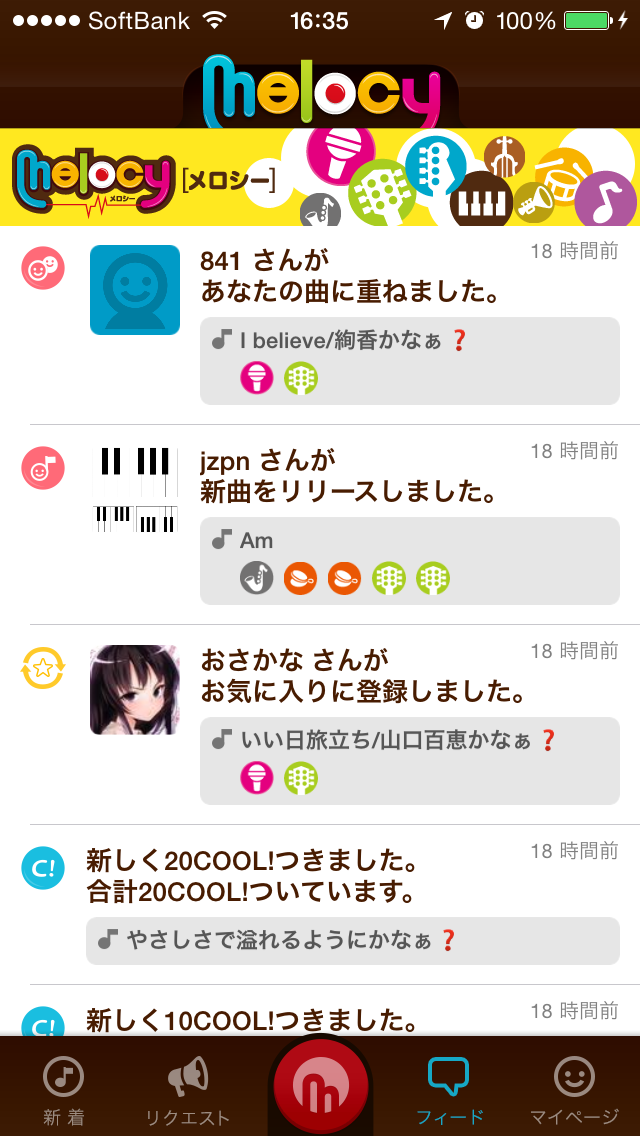
Task: Select the フィード tab
Action: click(449, 1088)
